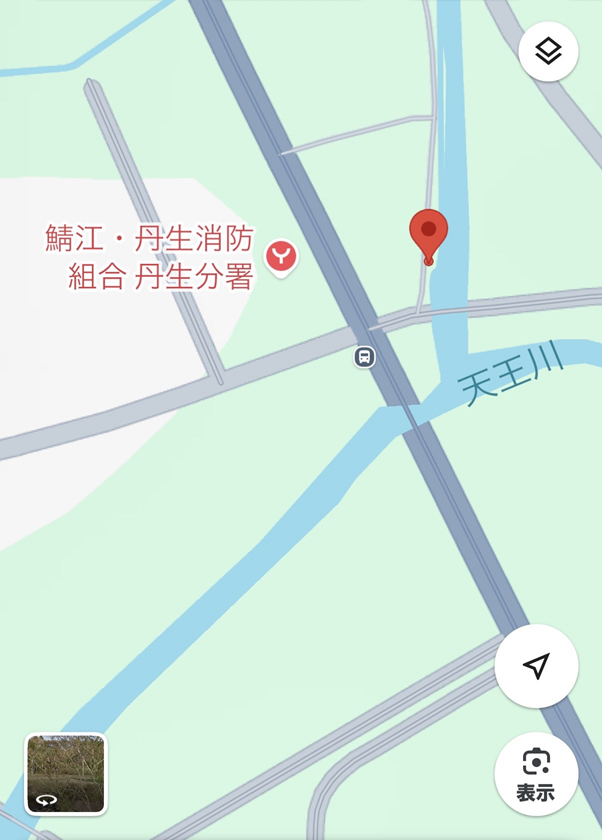Center map on my current location

537,666
